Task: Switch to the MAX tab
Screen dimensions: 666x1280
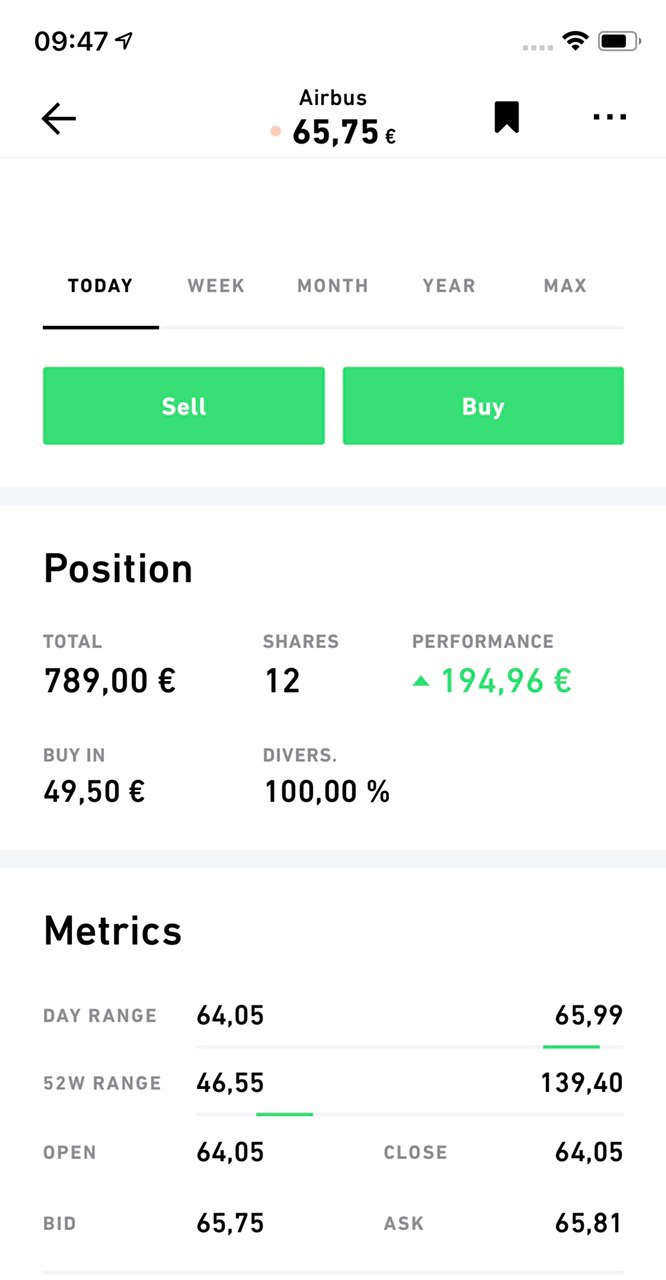Action: tap(565, 286)
